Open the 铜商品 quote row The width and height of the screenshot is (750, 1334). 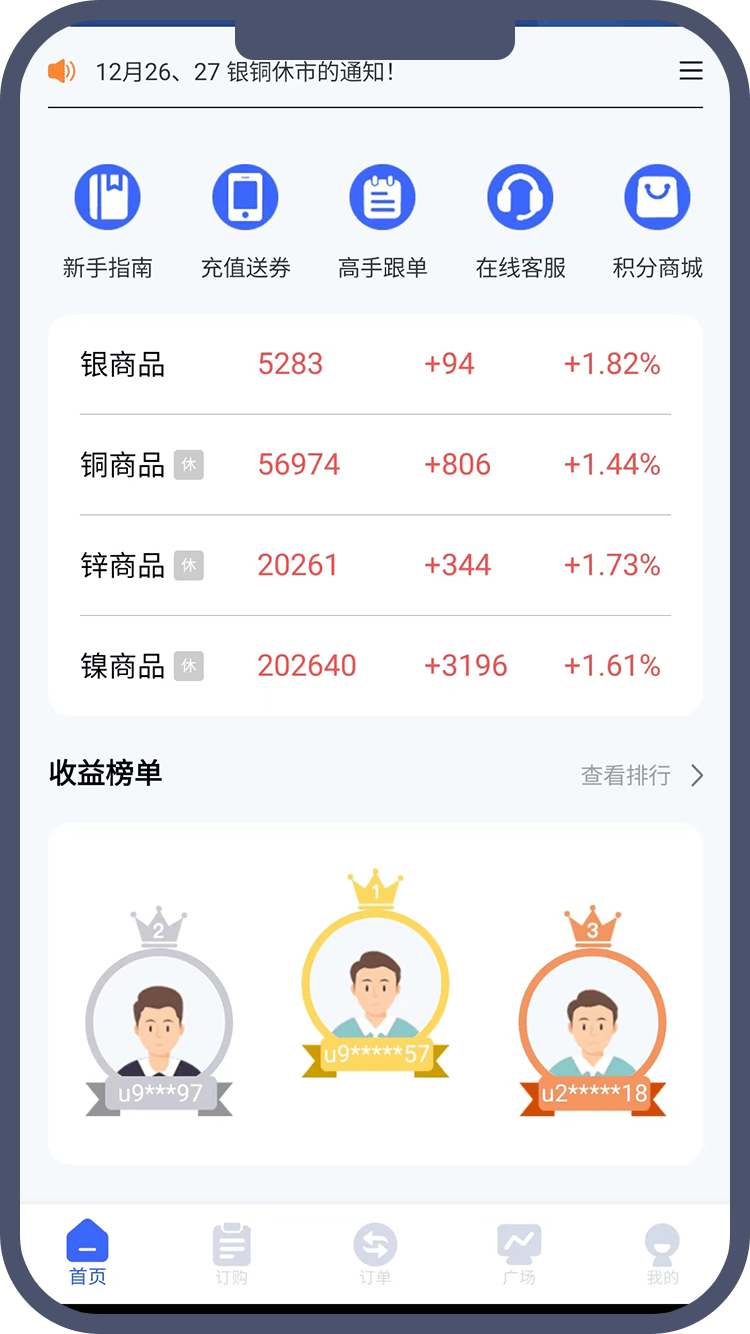tap(375, 465)
